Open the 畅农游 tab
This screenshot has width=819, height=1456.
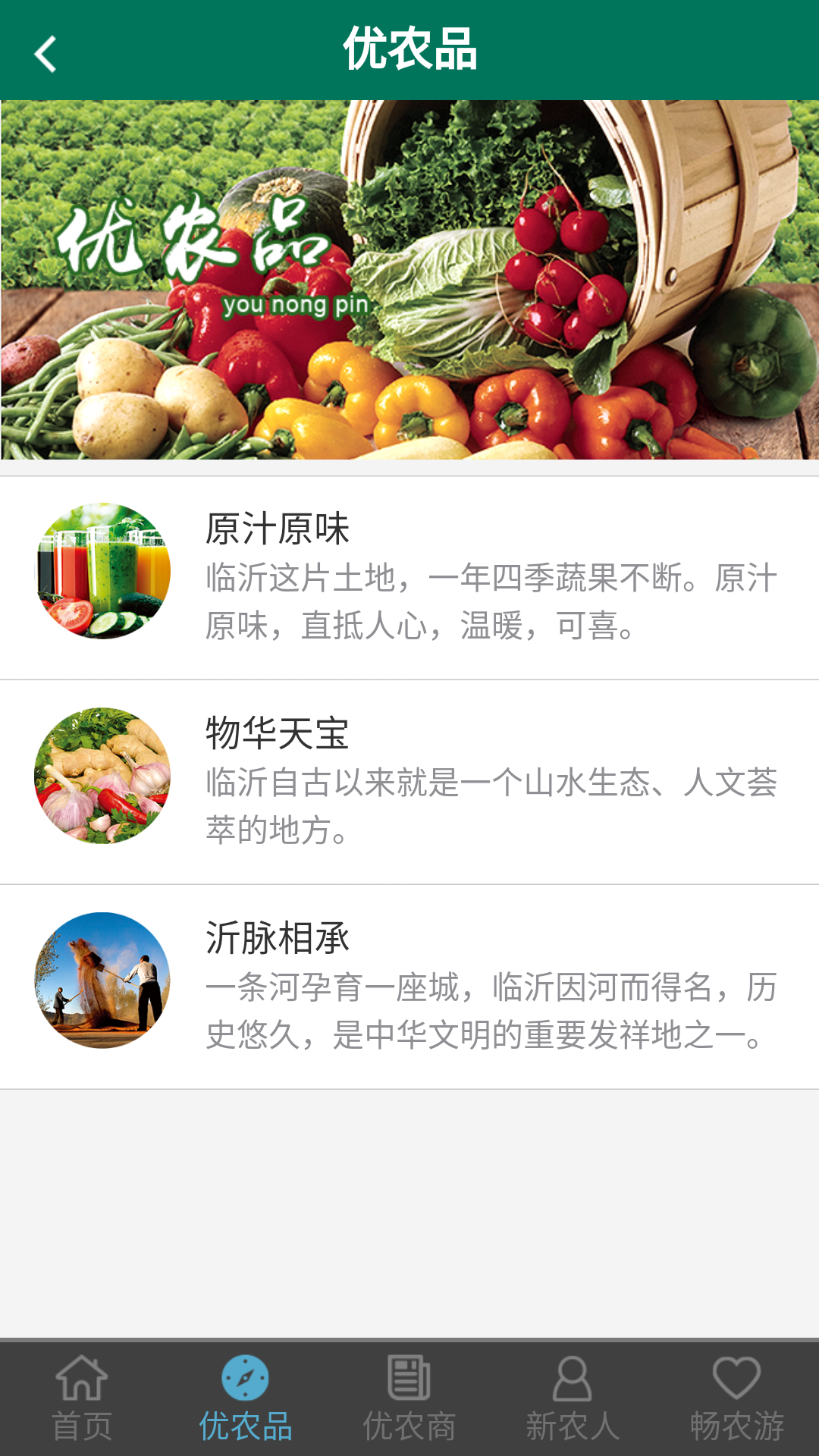point(737,1399)
